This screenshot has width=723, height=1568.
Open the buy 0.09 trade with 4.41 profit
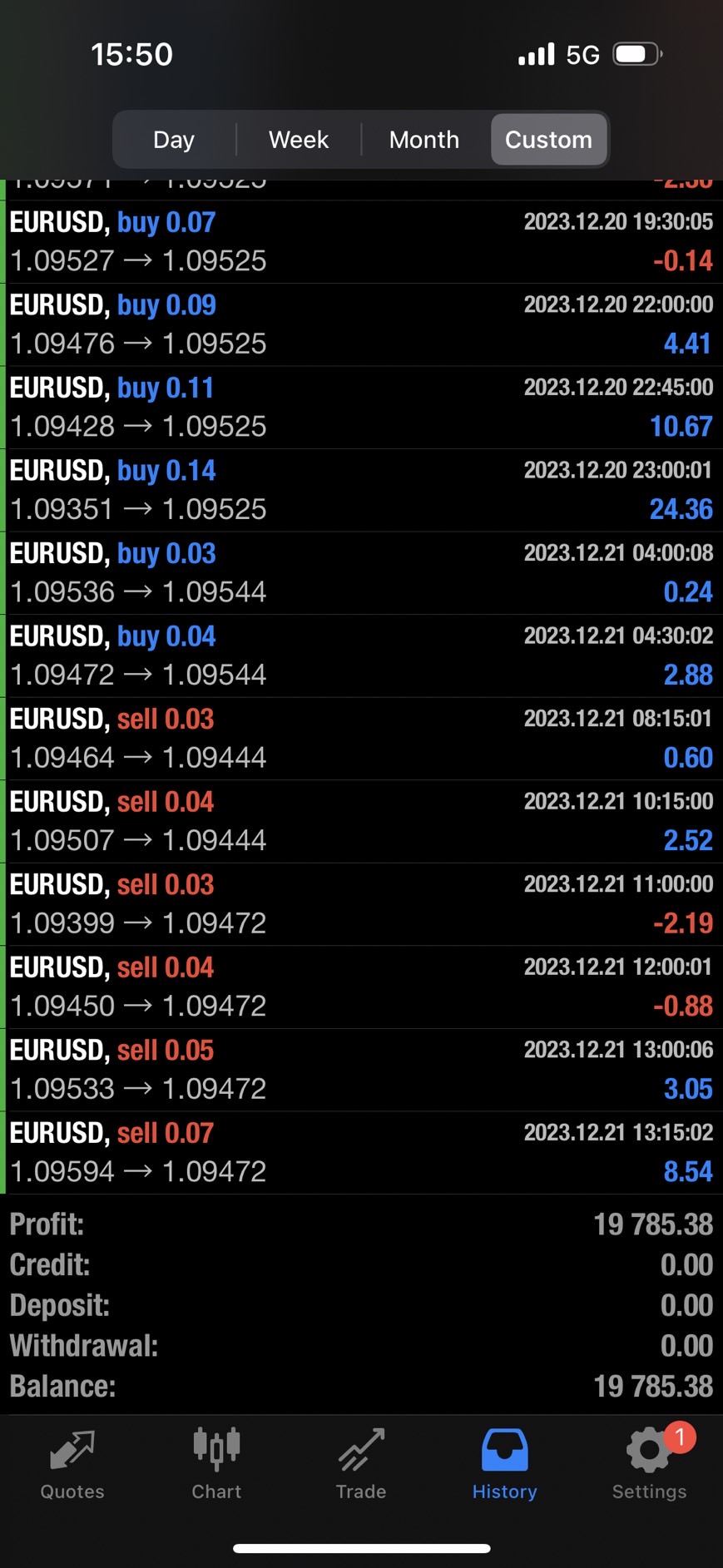(361, 324)
